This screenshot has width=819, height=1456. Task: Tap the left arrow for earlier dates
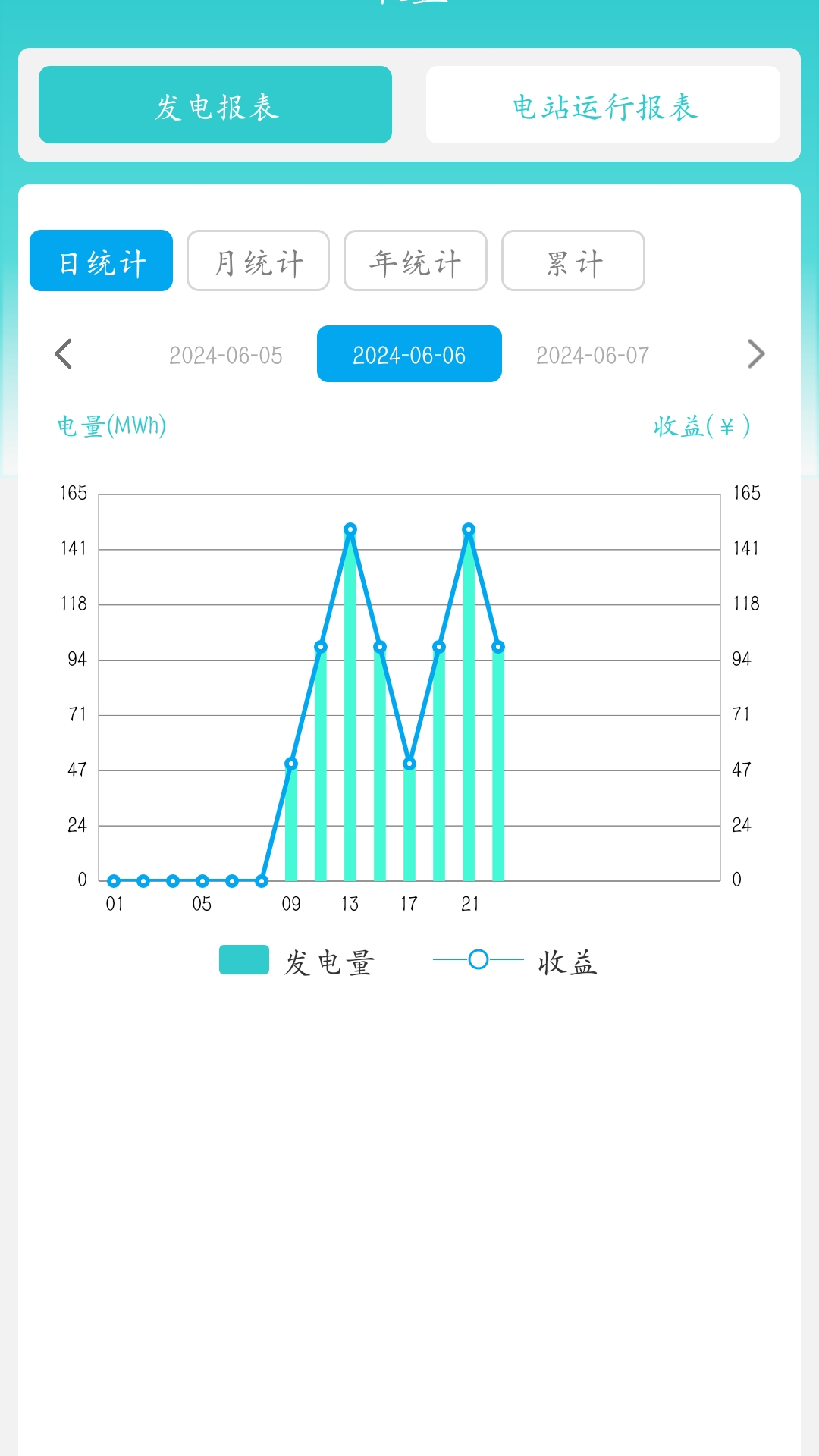[64, 354]
